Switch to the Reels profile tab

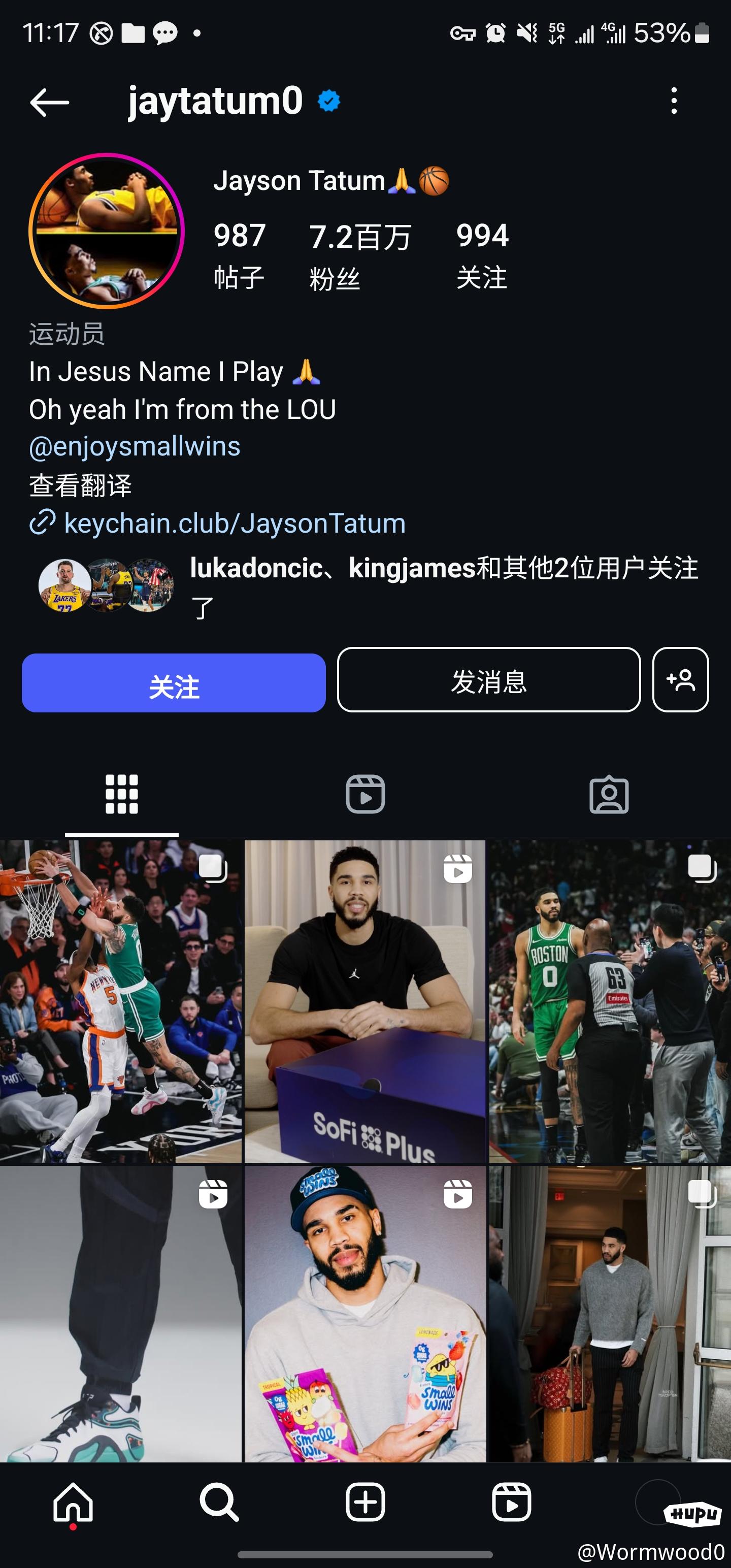(365, 794)
